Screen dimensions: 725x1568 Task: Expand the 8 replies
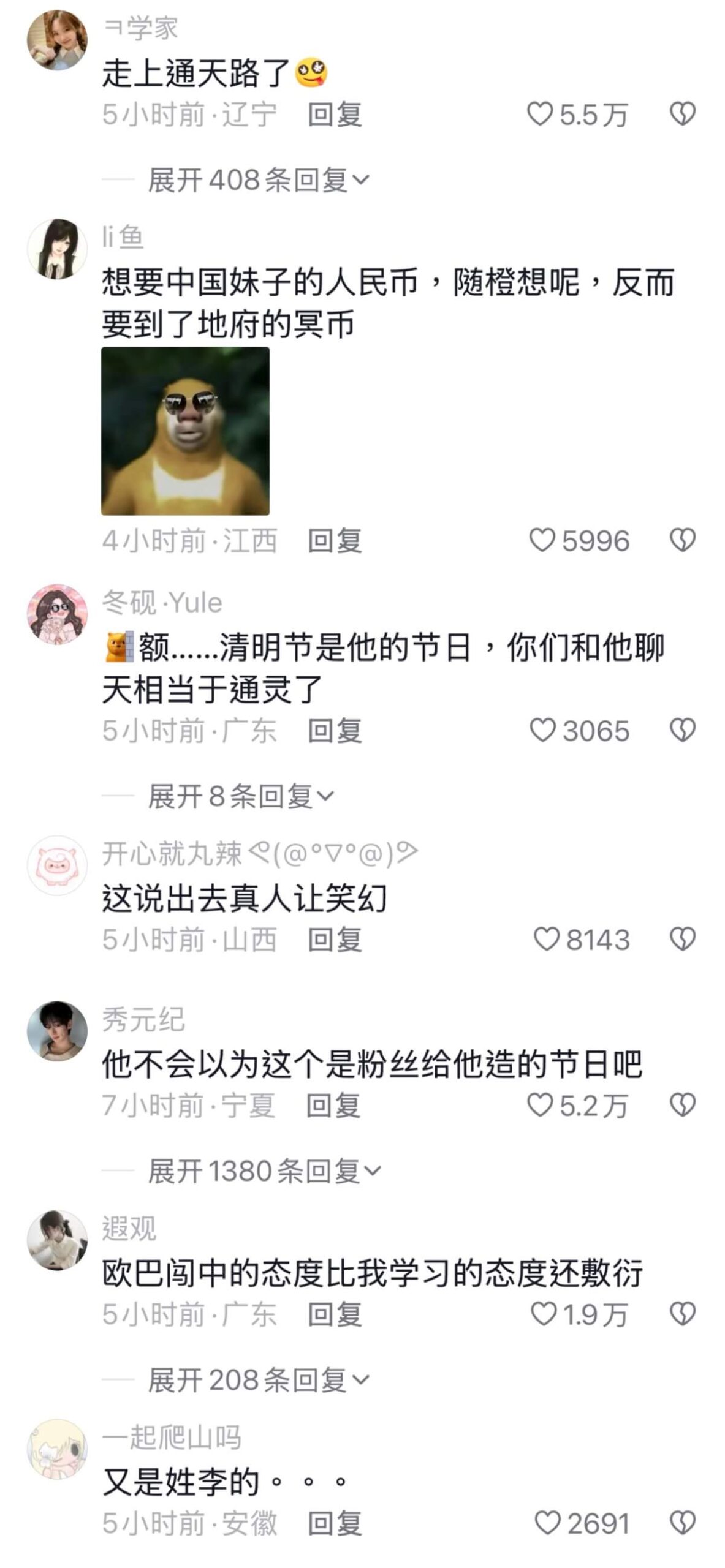240,796
